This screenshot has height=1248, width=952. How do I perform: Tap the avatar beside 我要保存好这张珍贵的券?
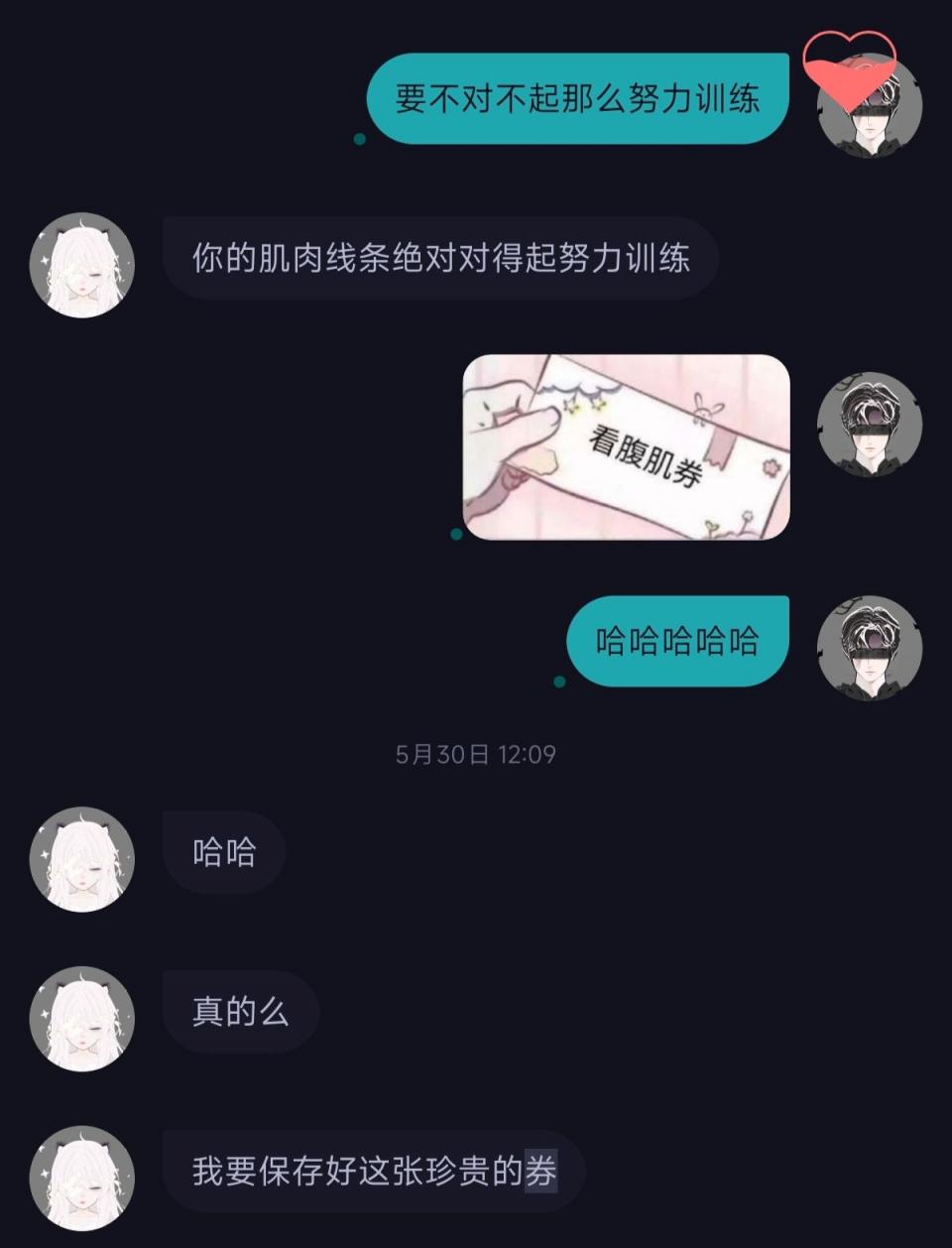point(82,1178)
